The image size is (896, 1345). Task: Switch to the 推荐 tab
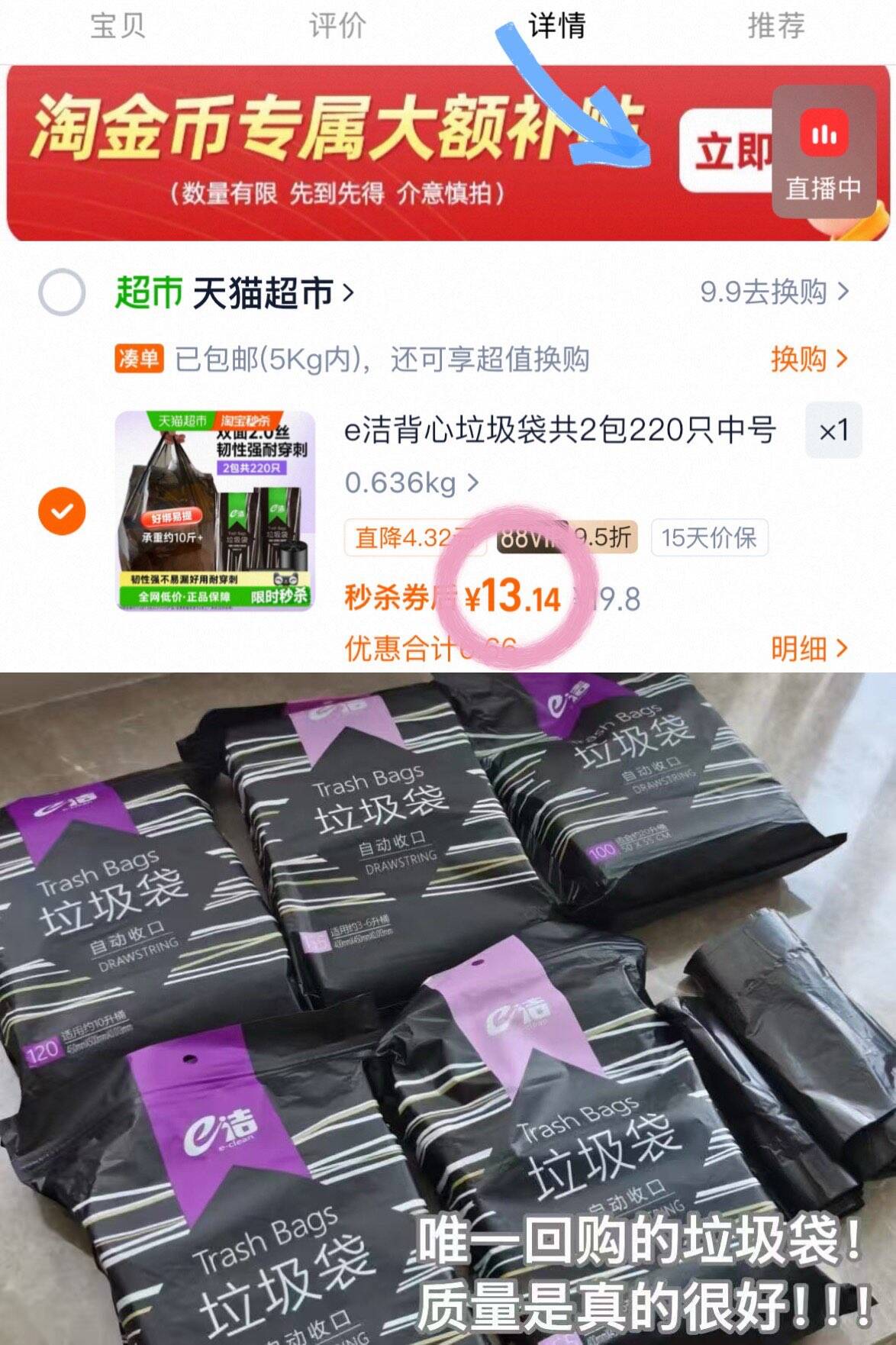[x=774, y=26]
